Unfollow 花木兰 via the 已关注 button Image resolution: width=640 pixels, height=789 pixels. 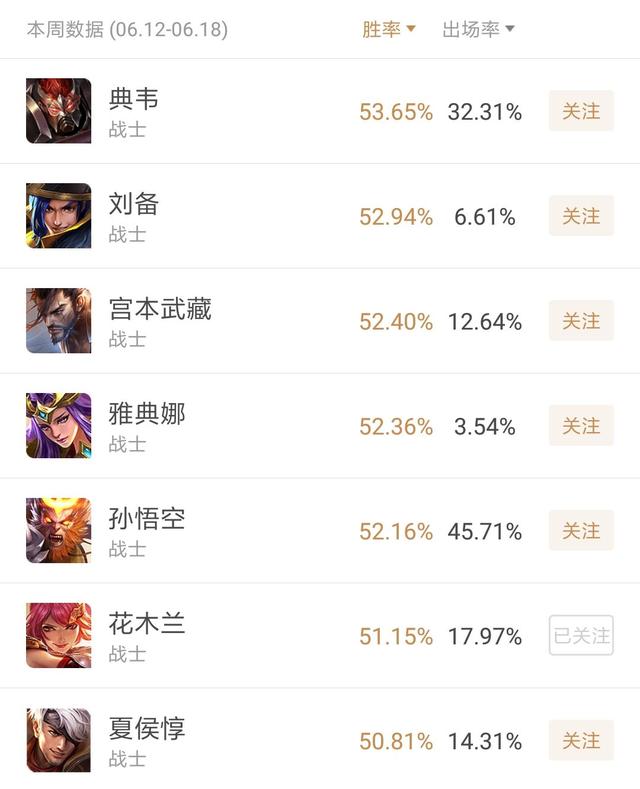(x=581, y=636)
